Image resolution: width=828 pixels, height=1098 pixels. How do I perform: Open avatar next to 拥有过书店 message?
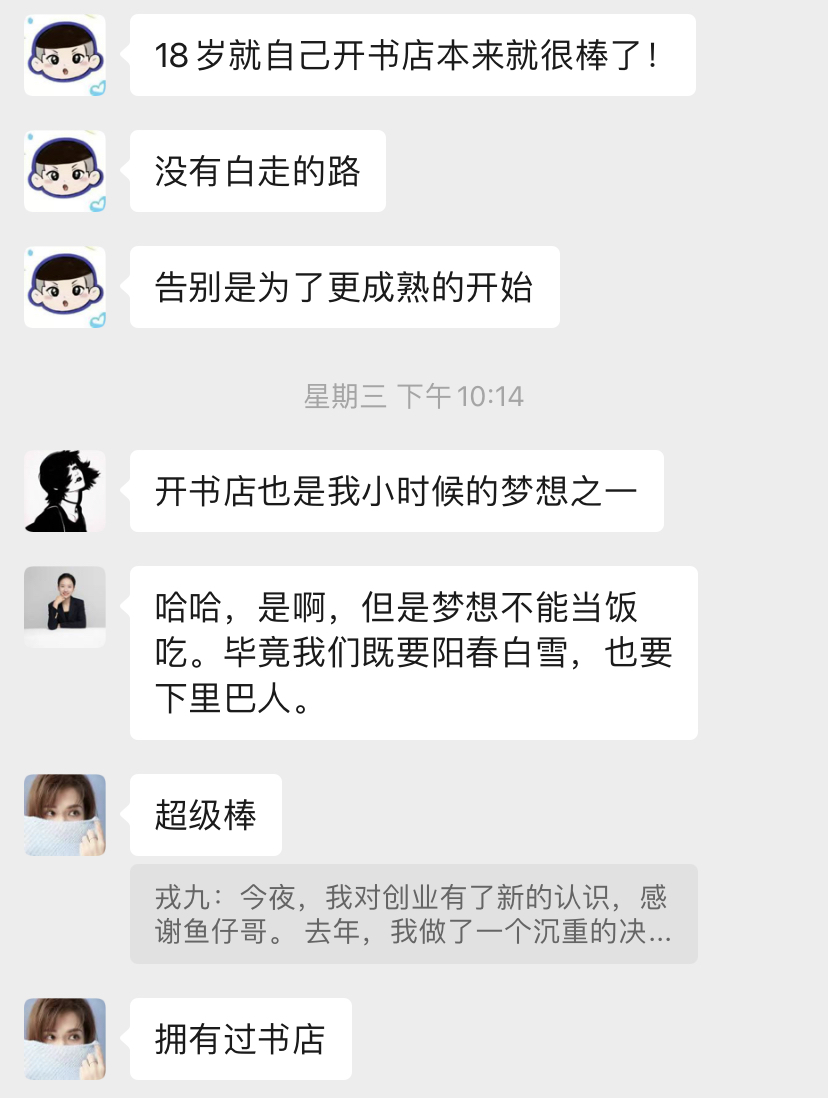point(65,1039)
